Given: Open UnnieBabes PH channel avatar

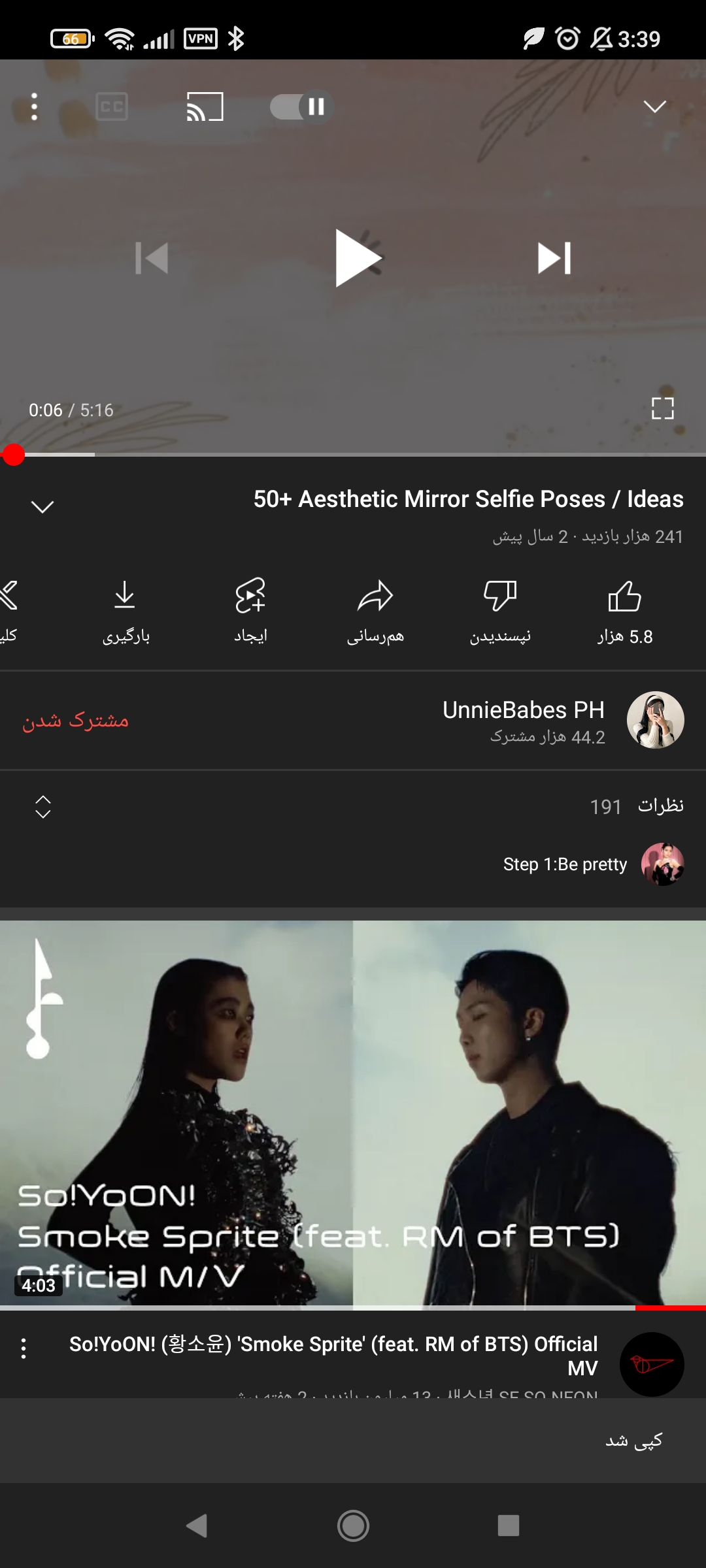Looking at the screenshot, I should (x=655, y=720).
